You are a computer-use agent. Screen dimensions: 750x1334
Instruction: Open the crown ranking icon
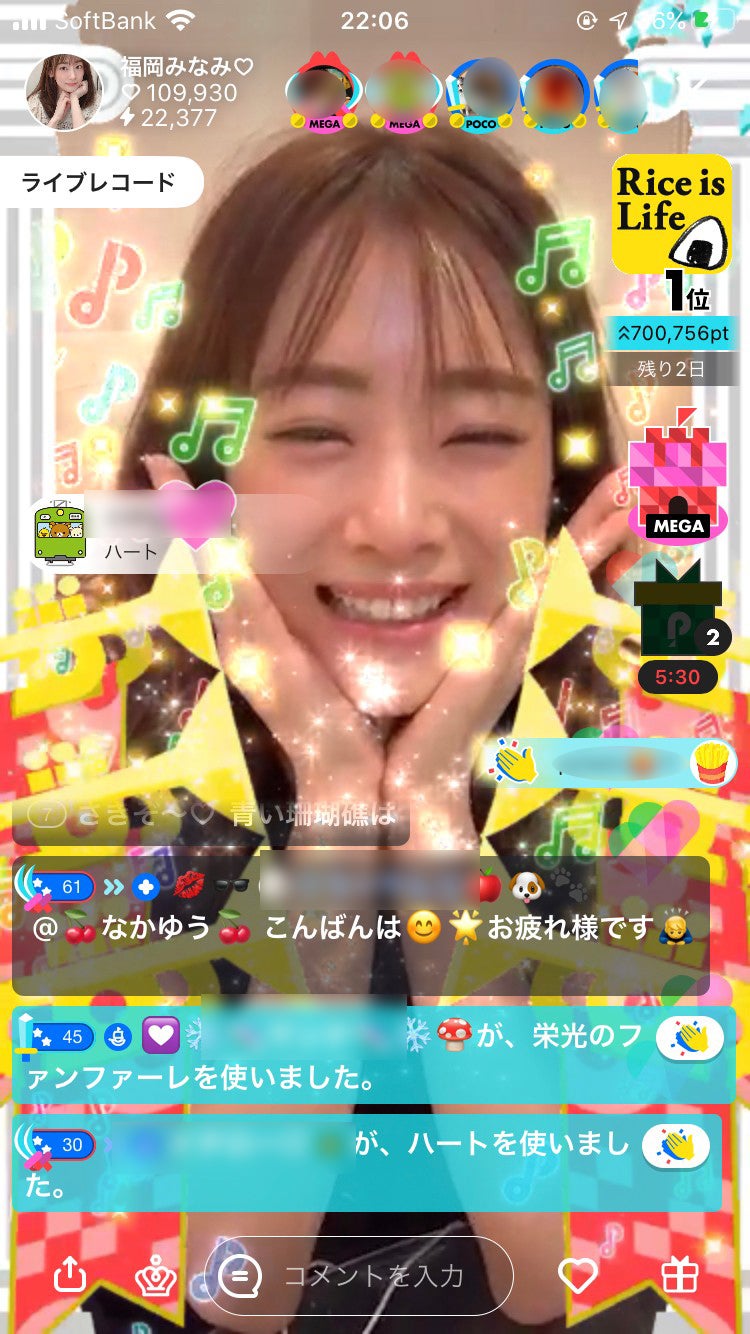click(156, 1275)
